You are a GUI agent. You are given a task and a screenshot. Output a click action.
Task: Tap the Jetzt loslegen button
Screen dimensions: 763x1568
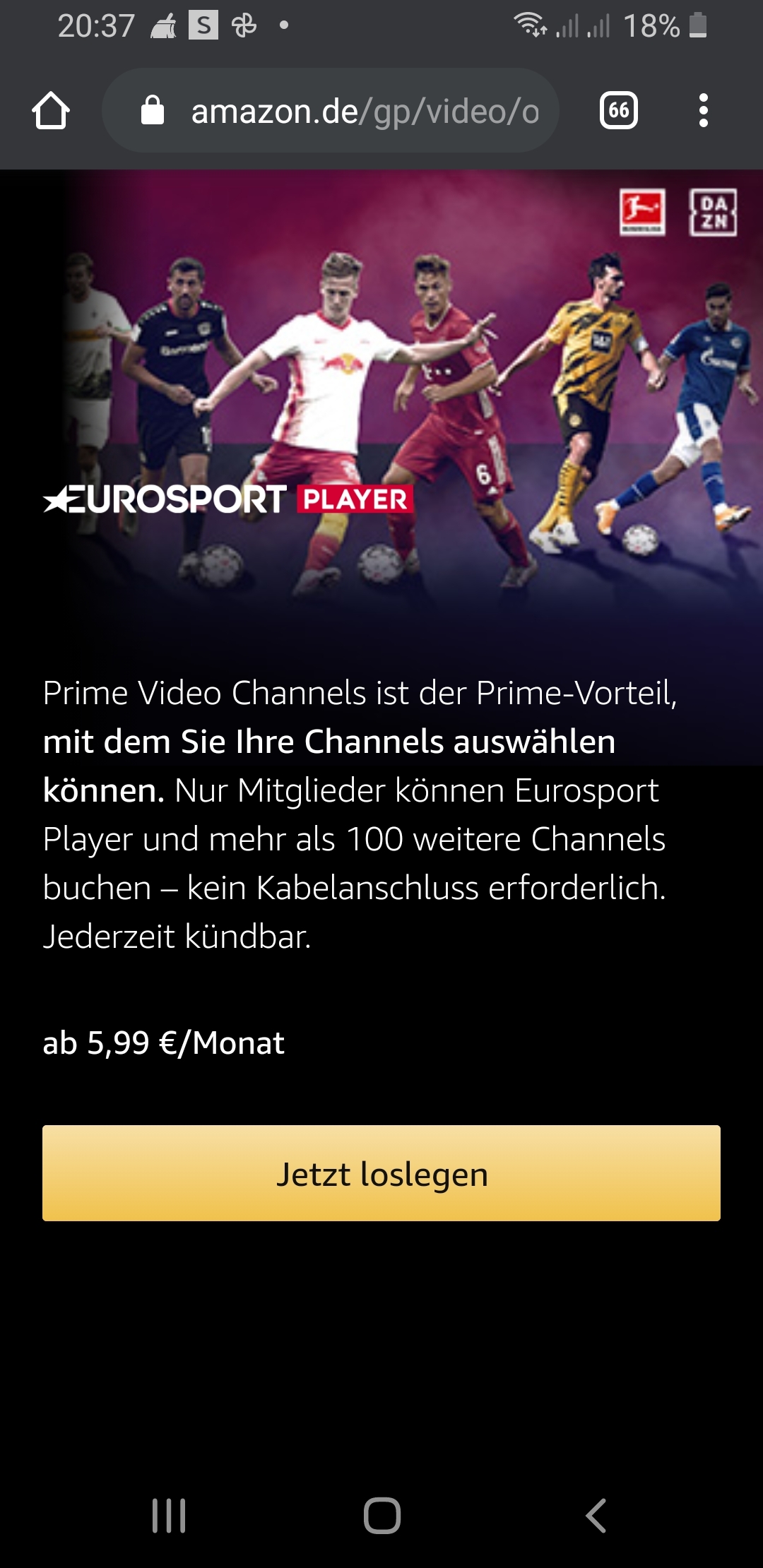coord(381,1173)
